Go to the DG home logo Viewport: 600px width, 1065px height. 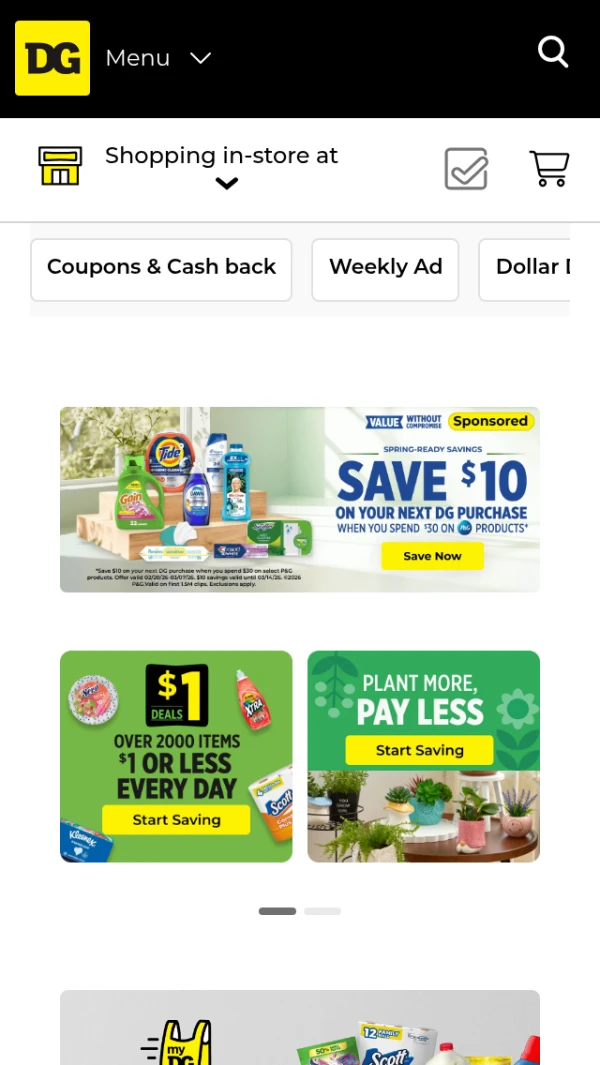(x=52, y=58)
